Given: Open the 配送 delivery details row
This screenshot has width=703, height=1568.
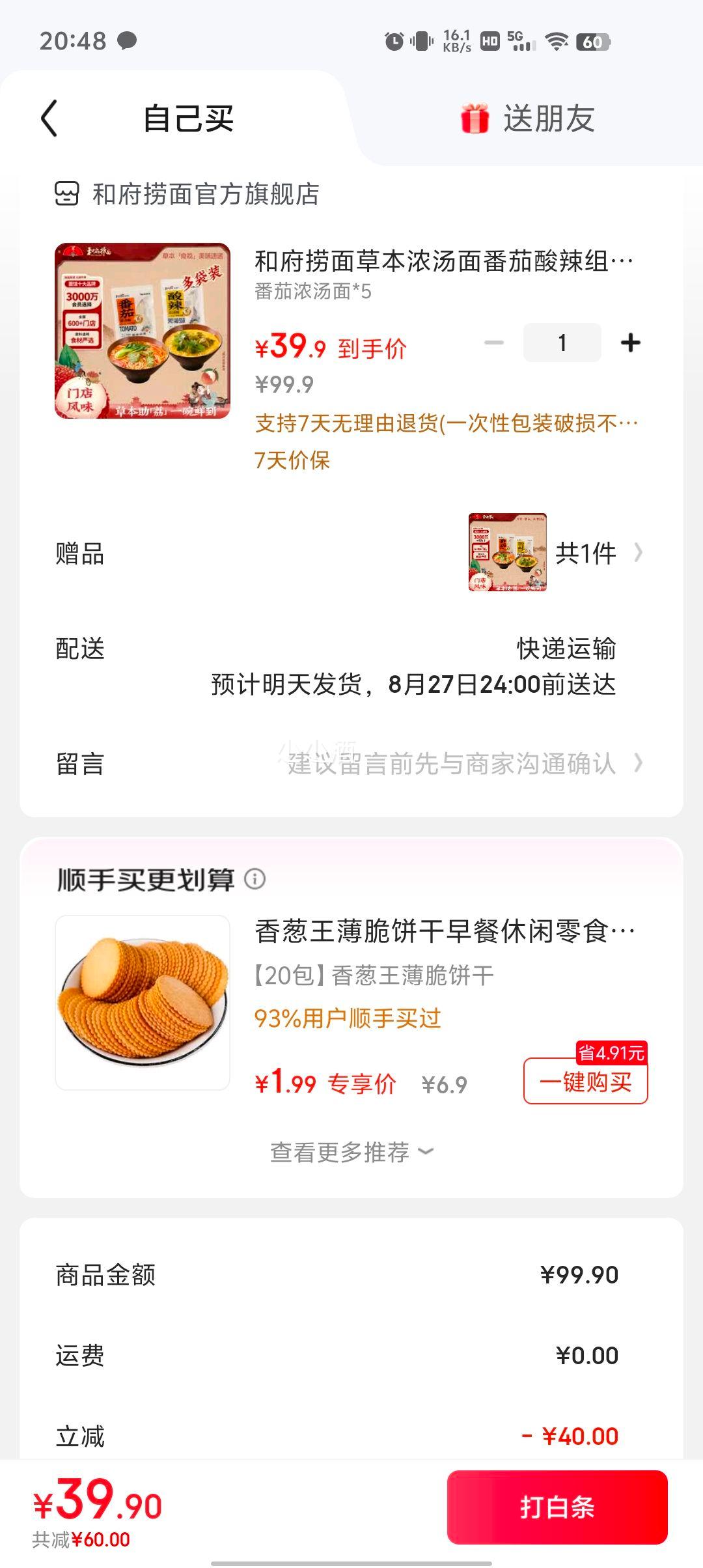Looking at the screenshot, I should [351, 666].
